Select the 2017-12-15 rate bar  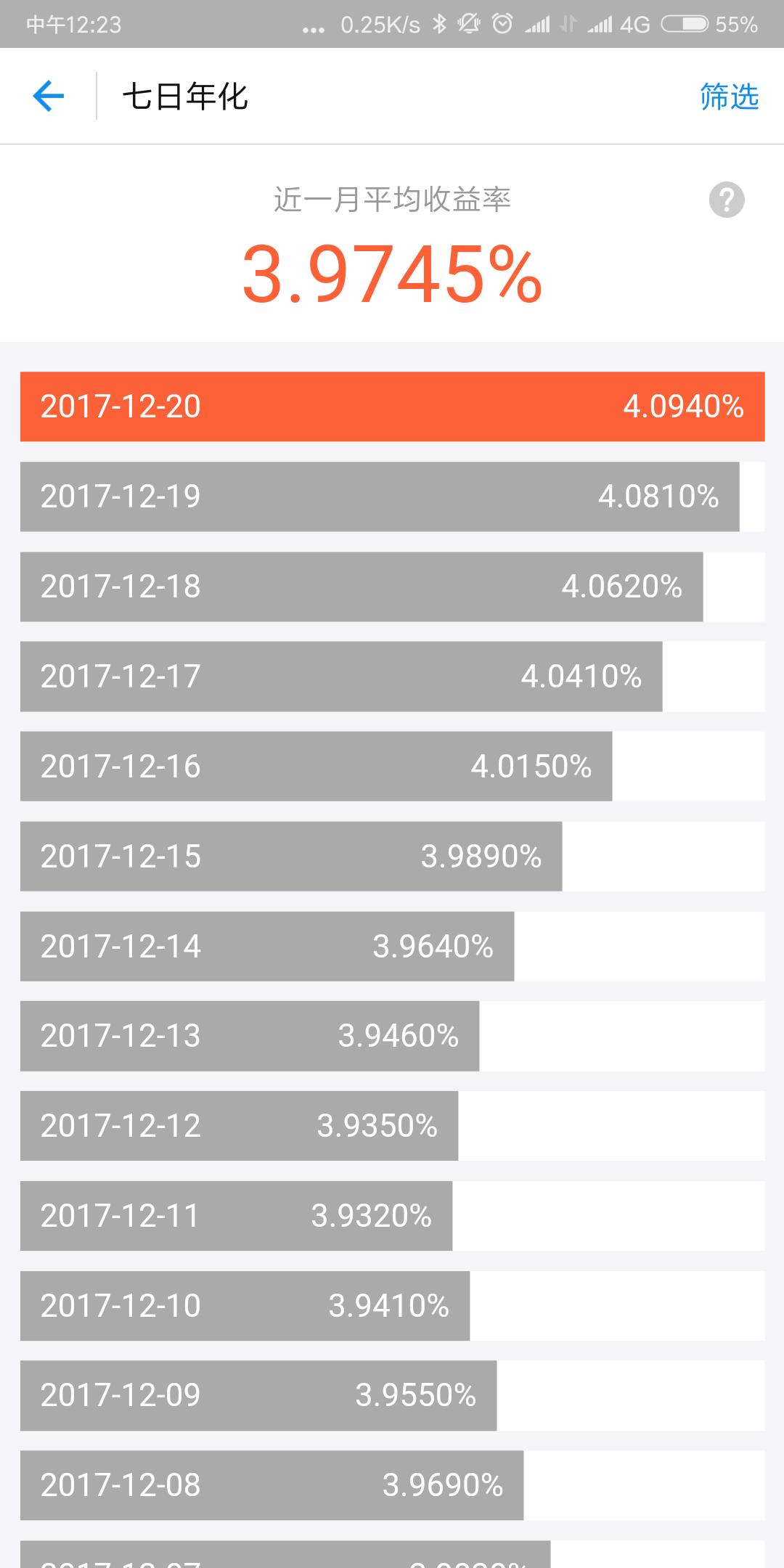290,857
